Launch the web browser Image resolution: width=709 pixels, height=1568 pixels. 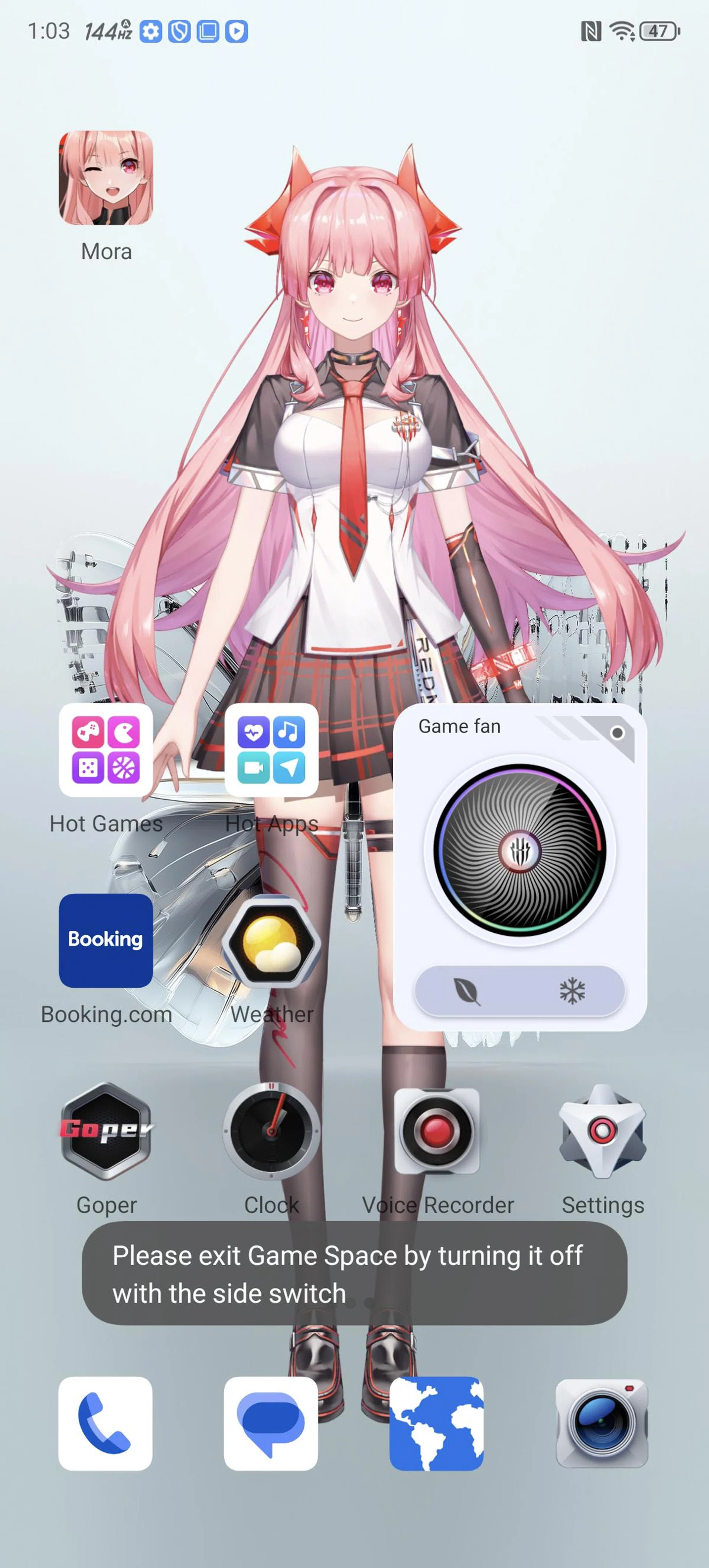pyautogui.click(x=436, y=1423)
